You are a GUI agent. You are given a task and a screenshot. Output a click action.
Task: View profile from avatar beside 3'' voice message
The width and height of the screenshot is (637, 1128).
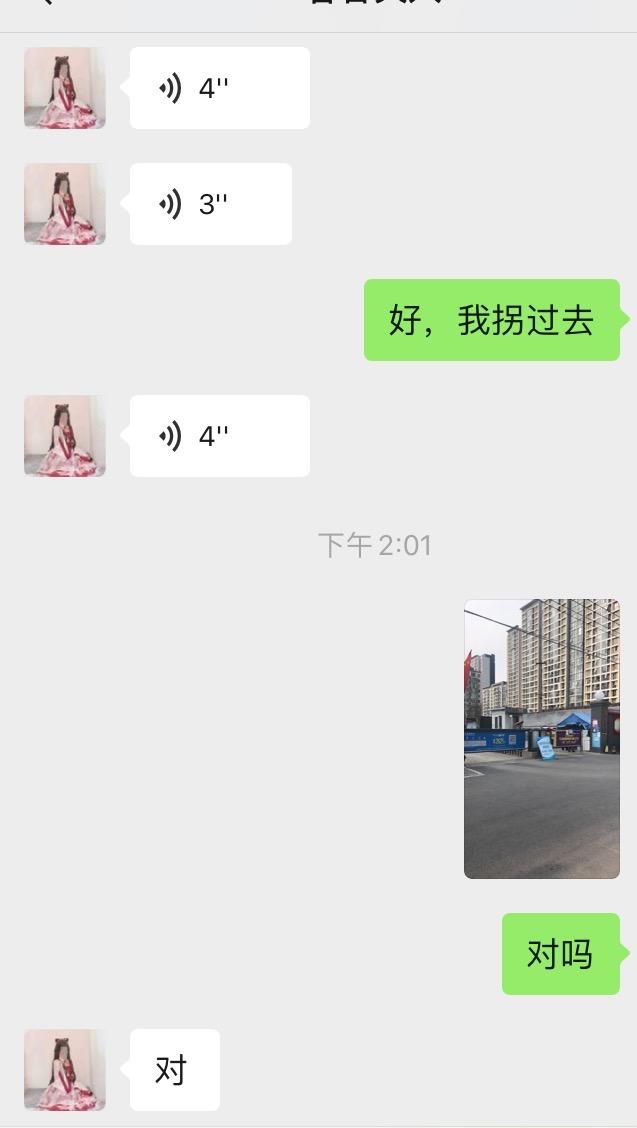[65, 204]
